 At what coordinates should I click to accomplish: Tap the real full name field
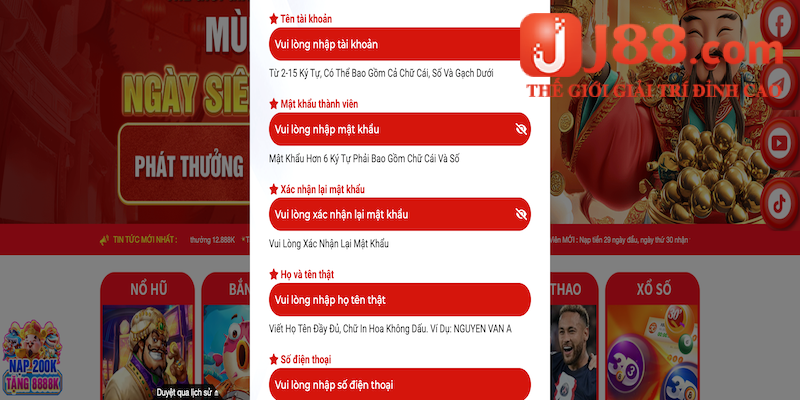coord(398,300)
